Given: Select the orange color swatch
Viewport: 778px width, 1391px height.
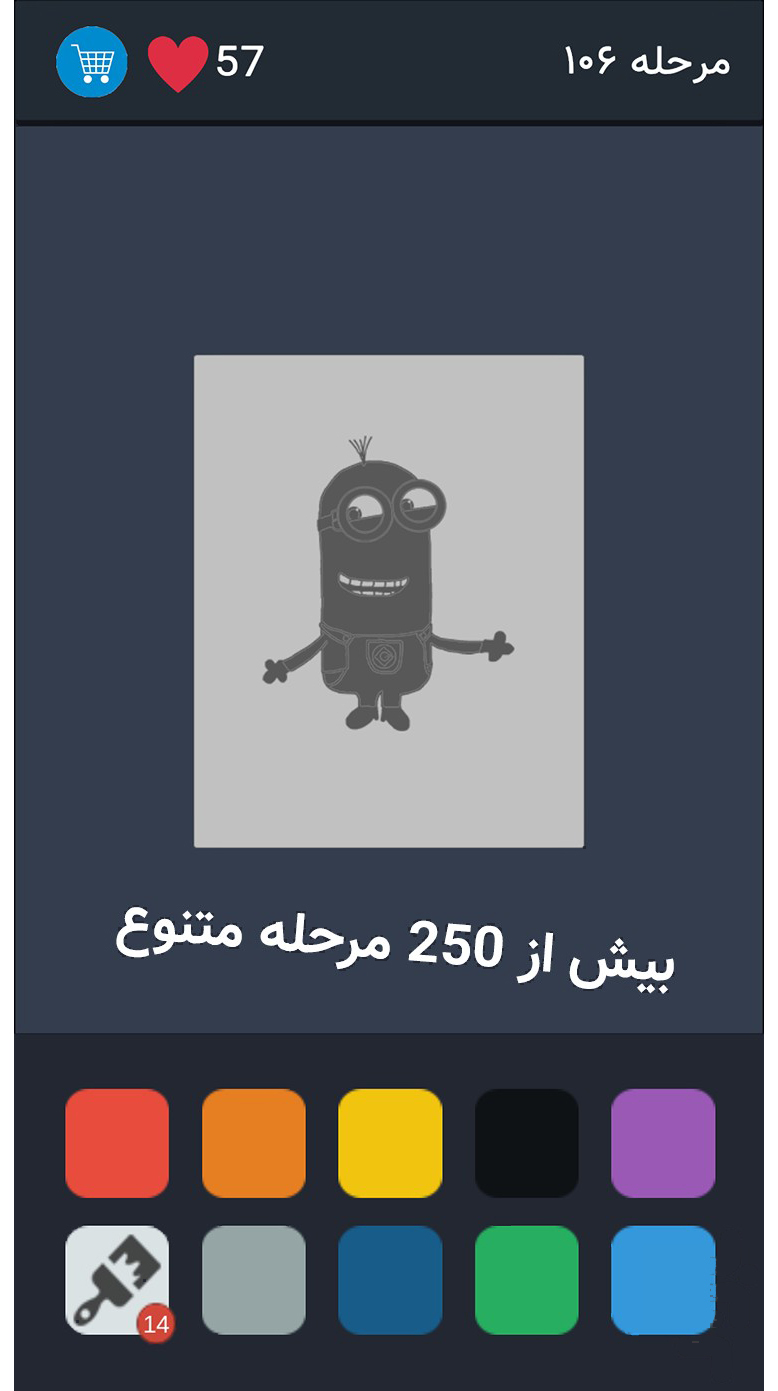Looking at the screenshot, I should 254,1143.
